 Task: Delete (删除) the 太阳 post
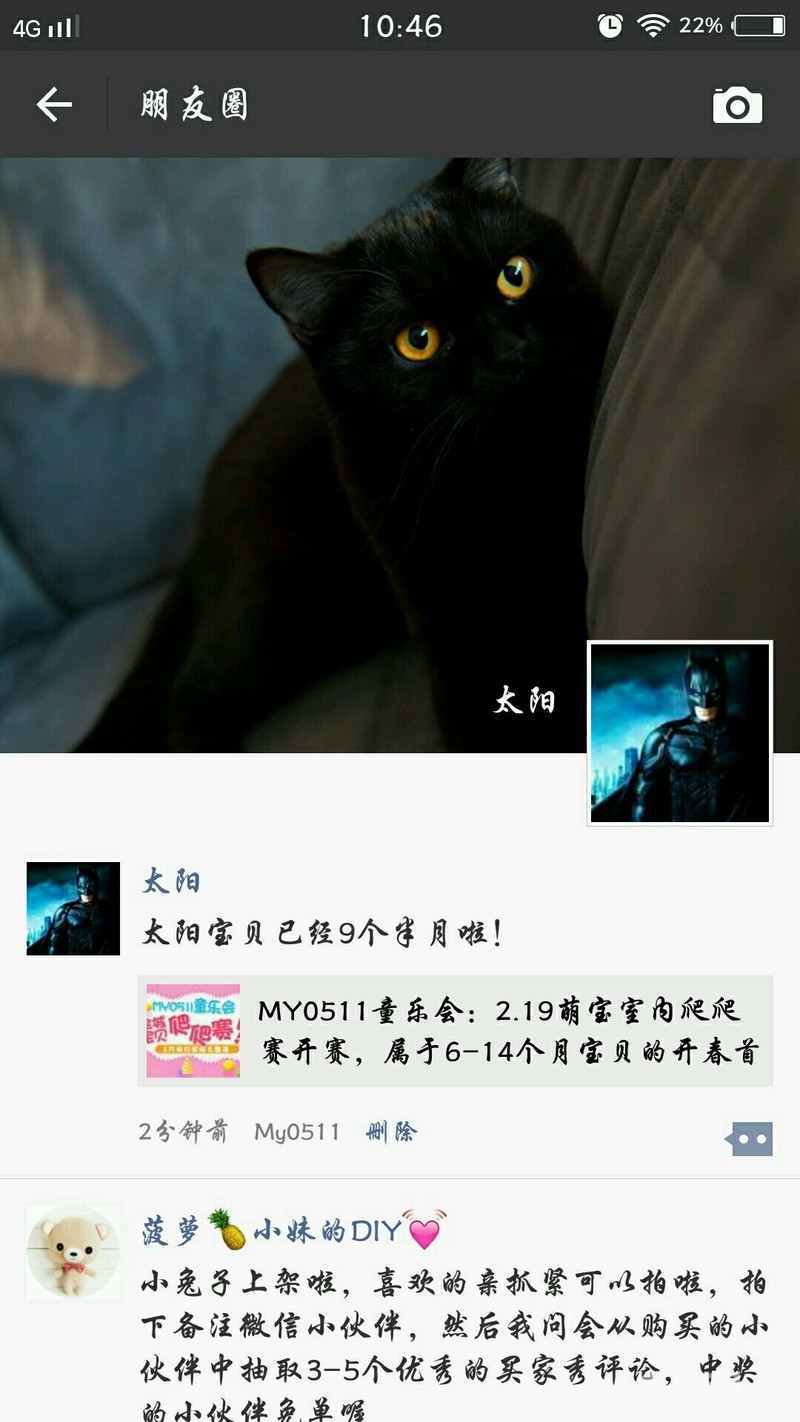(392, 1132)
